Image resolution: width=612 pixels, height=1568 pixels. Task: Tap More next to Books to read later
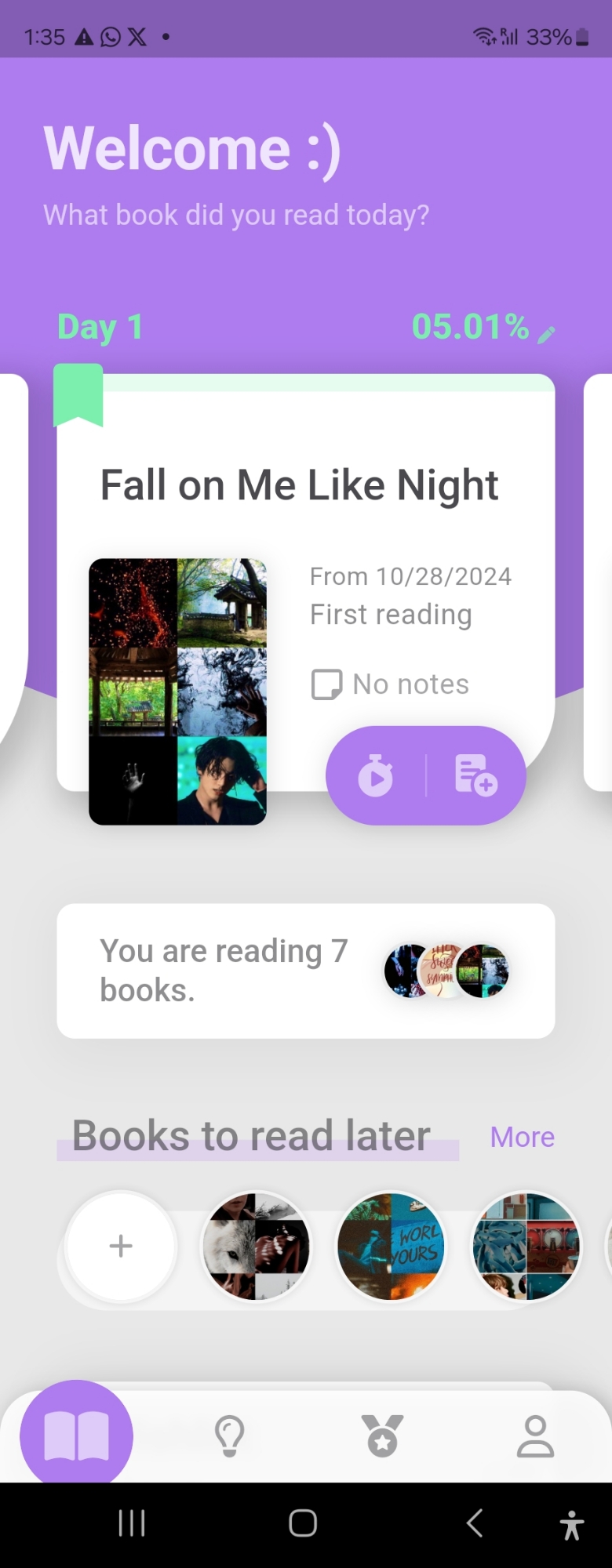522,1137
